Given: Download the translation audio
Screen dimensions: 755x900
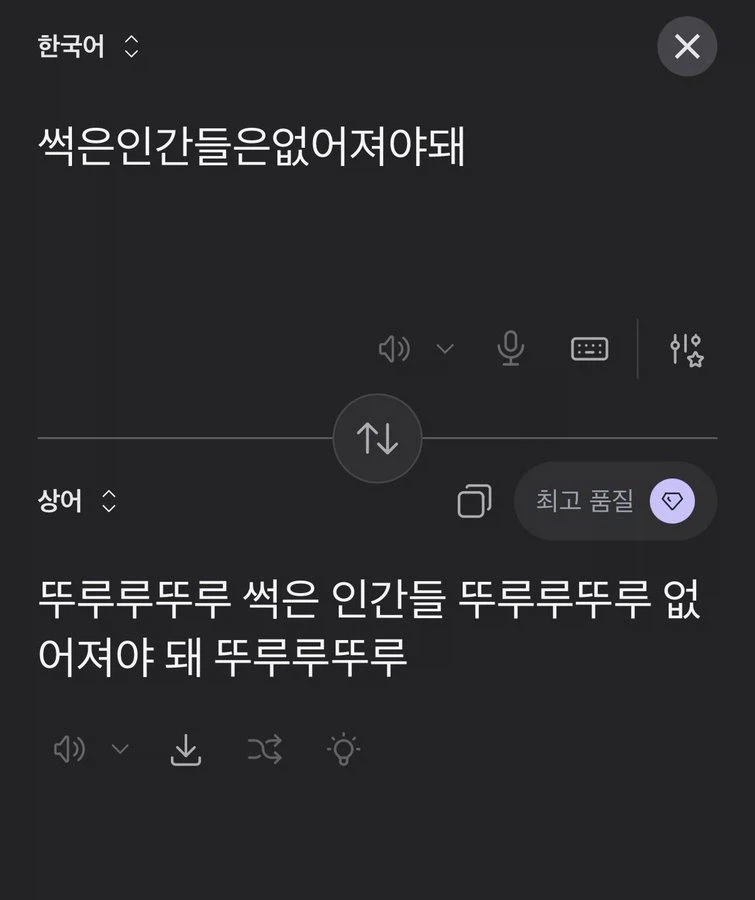Looking at the screenshot, I should click(x=185, y=748).
